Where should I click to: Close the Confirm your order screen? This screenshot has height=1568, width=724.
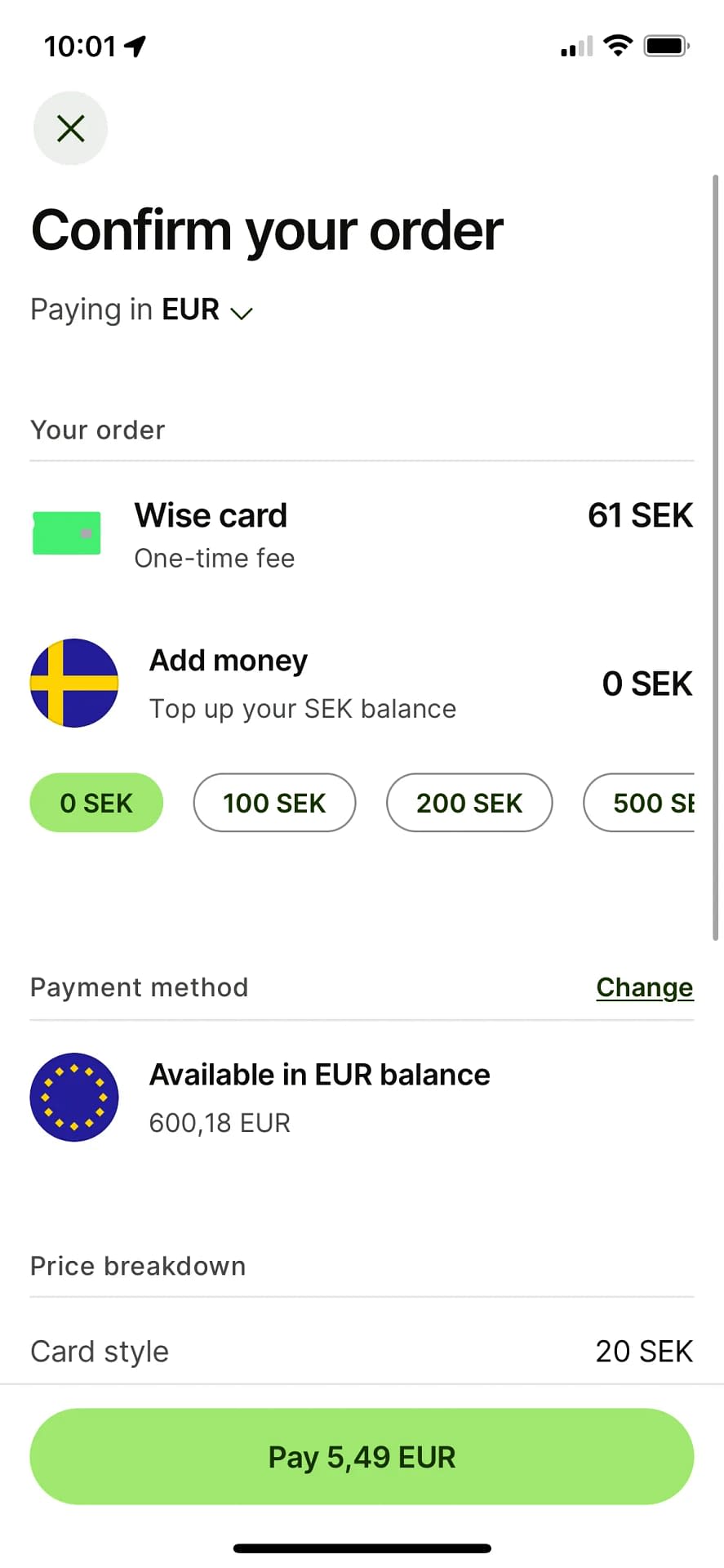coord(70,128)
